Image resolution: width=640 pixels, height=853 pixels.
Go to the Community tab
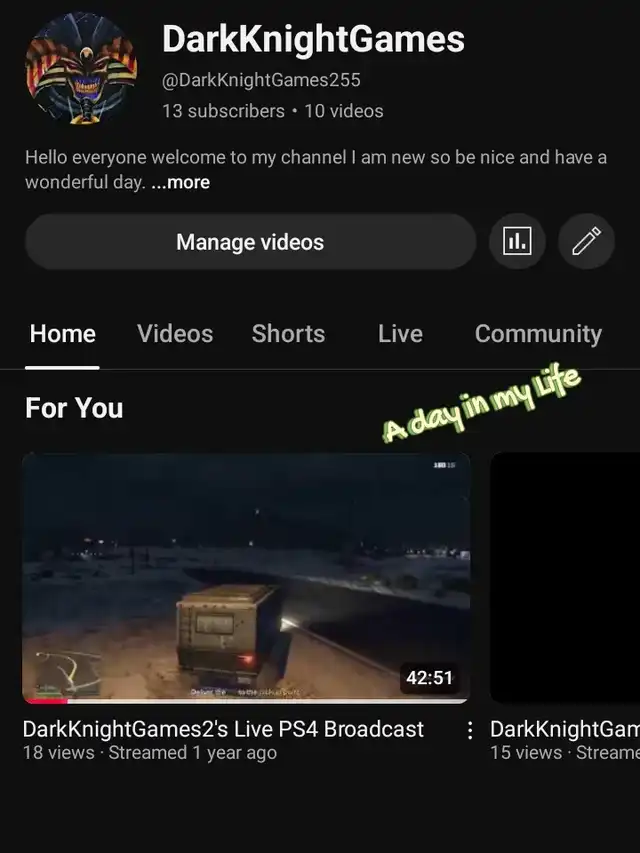point(538,333)
